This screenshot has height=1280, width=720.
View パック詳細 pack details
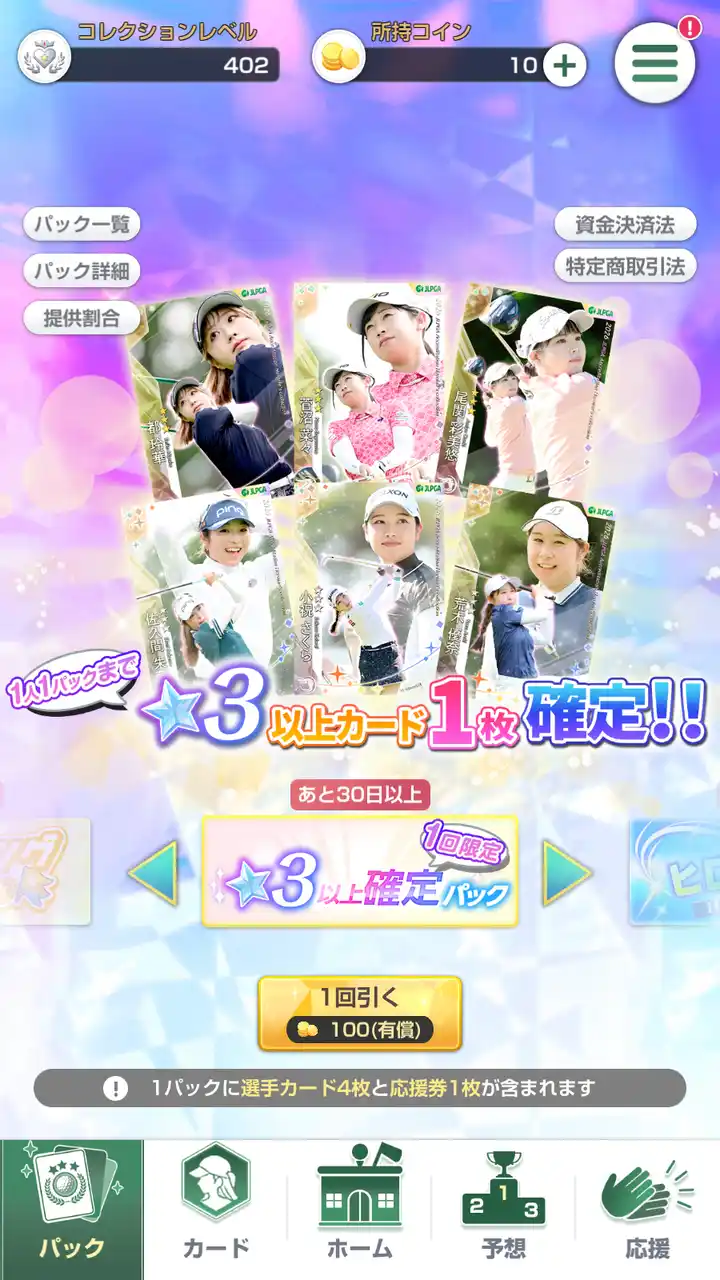click(81, 271)
